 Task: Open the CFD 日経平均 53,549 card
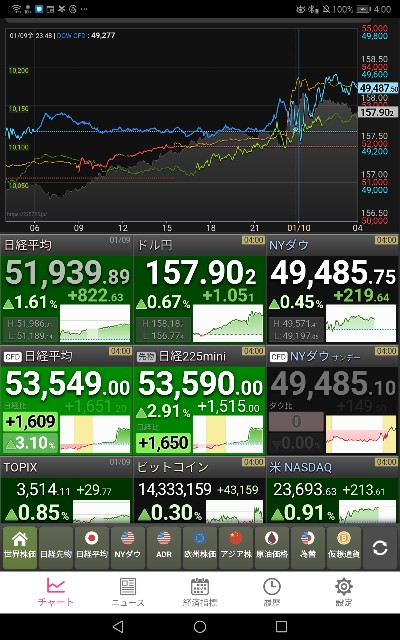tap(67, 400)
